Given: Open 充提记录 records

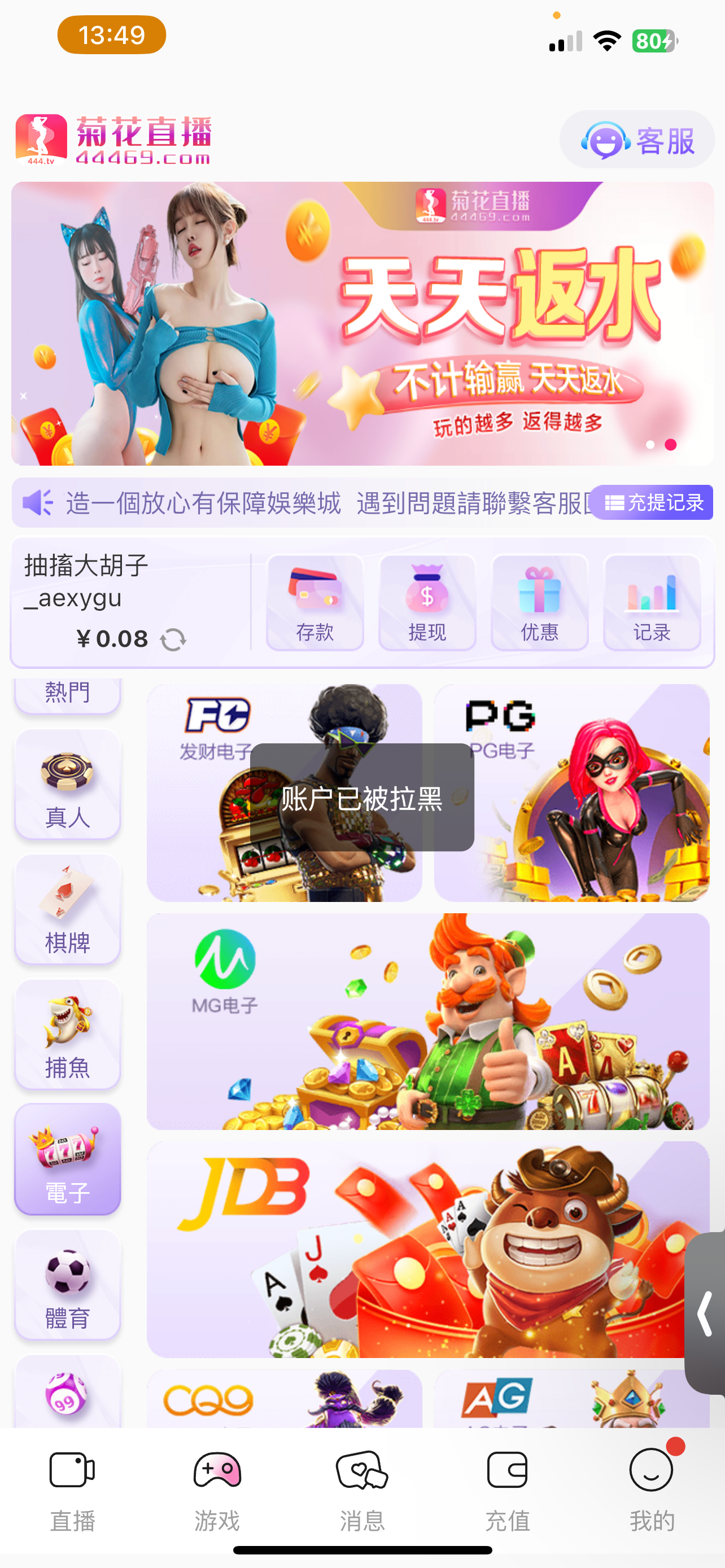Looking at the screenshot, I should pyautogui.click(x=652, y=502).
